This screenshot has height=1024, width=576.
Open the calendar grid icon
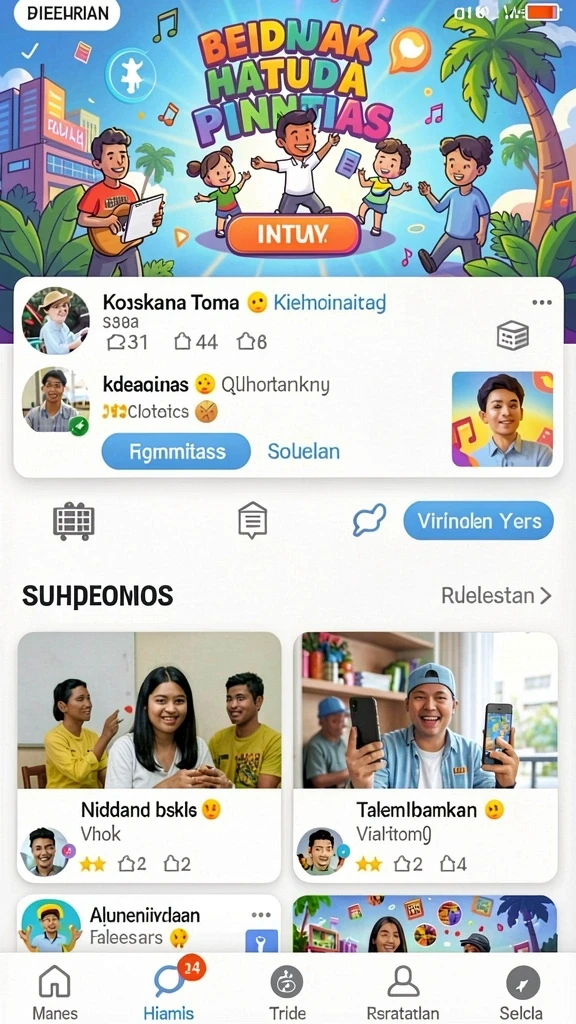74,521
